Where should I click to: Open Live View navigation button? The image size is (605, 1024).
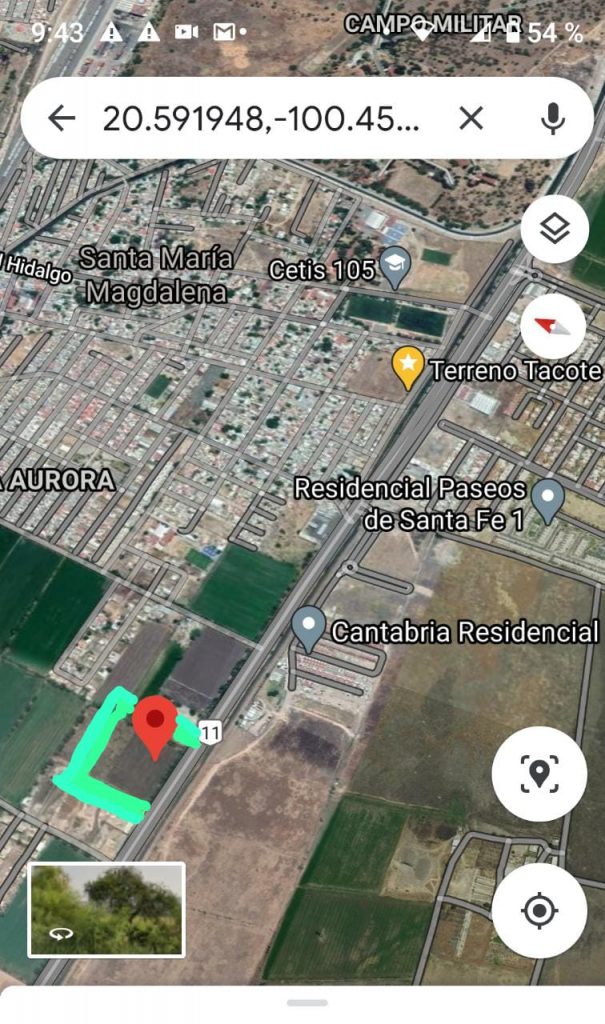[539, 773]
